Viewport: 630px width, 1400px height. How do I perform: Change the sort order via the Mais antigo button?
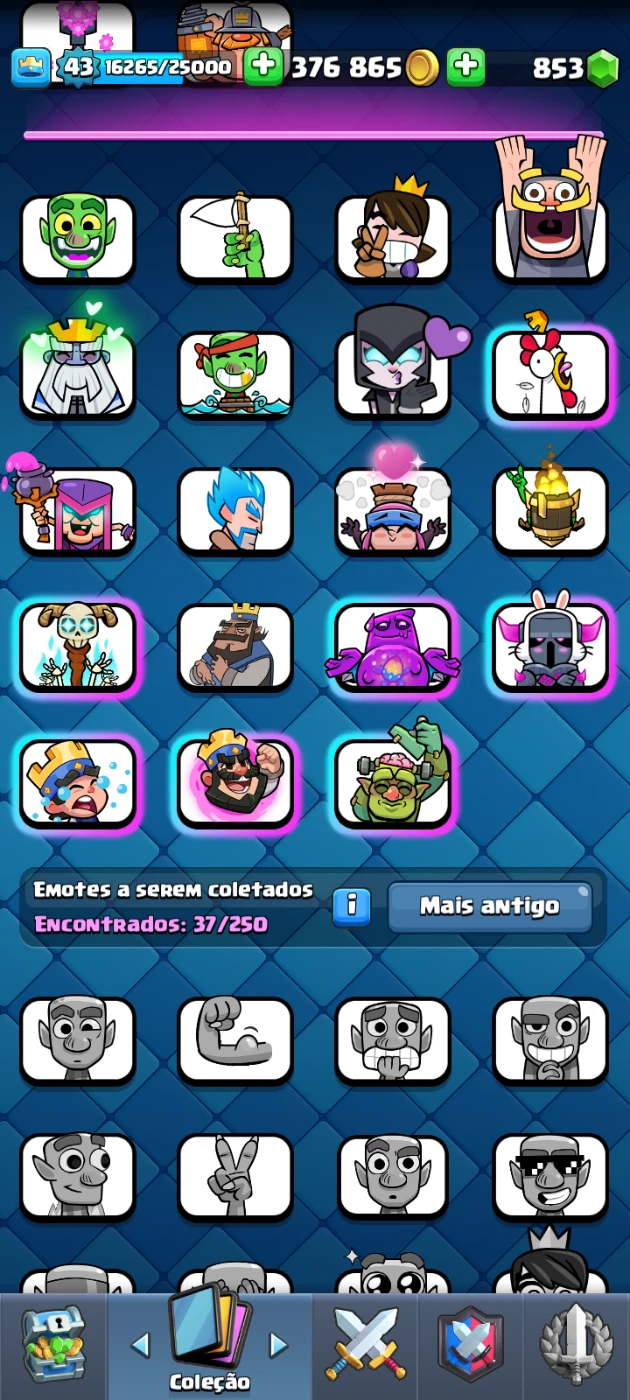[490, 907]
